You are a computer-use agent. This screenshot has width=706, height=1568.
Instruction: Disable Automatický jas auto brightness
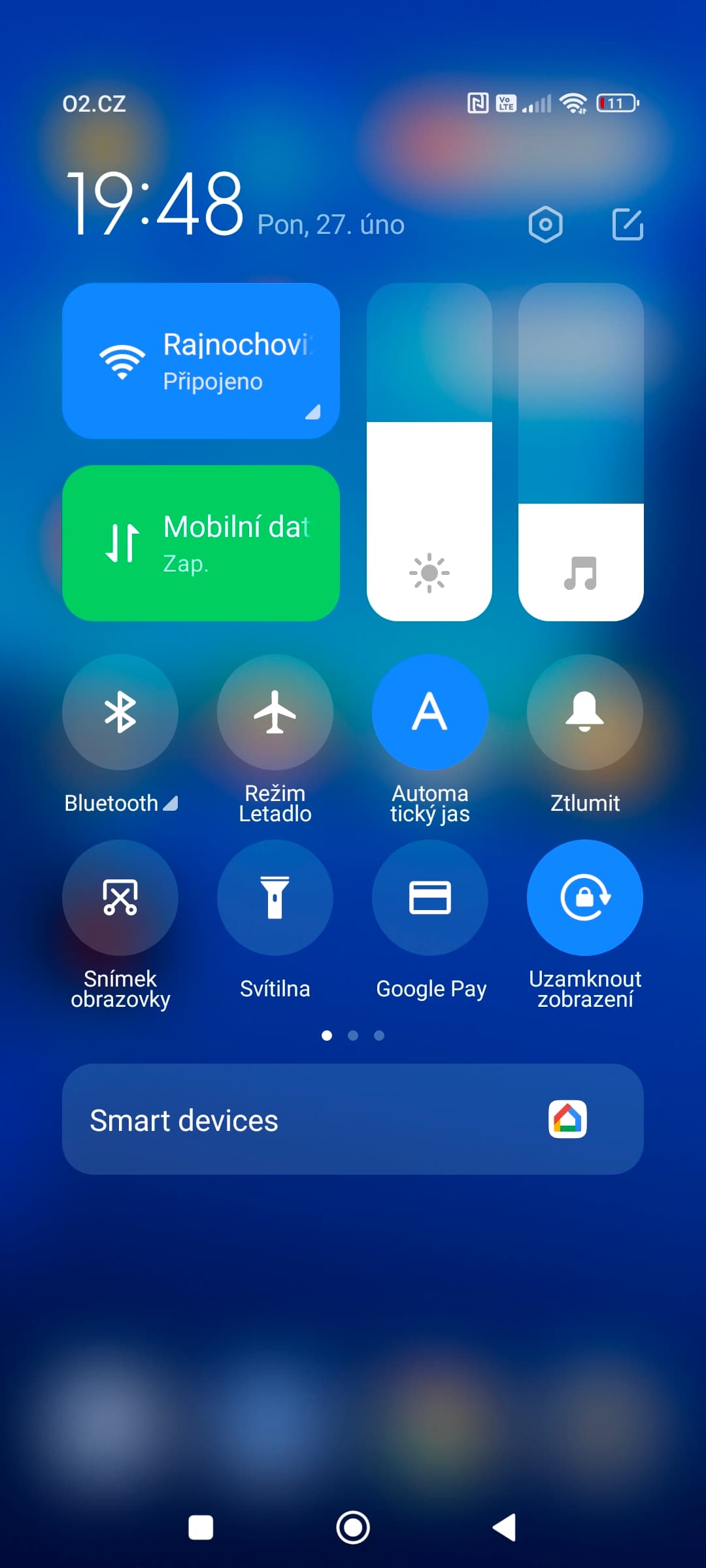(429, 712)
